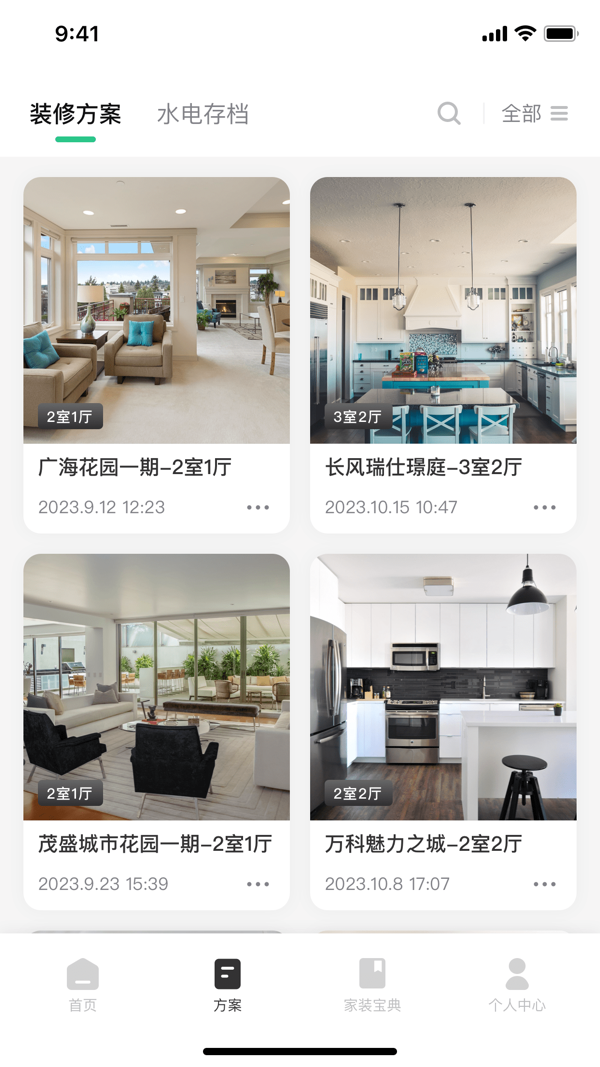Tap the 方案 bottom tab
This screenshot has width=600, height=1067.
coord(227,985)
